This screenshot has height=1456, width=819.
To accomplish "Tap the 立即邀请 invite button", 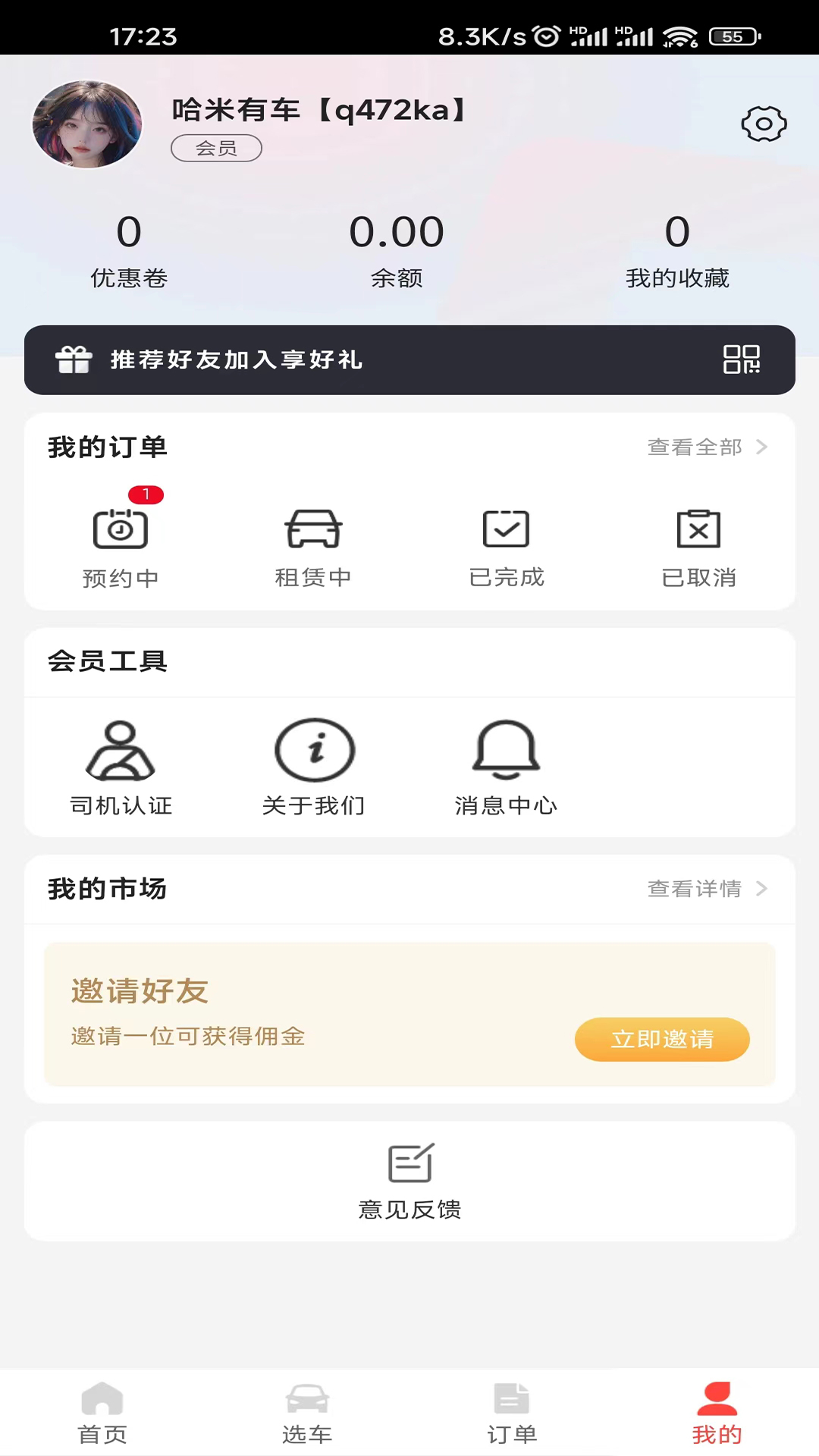I will click(x=661, y=1040).
